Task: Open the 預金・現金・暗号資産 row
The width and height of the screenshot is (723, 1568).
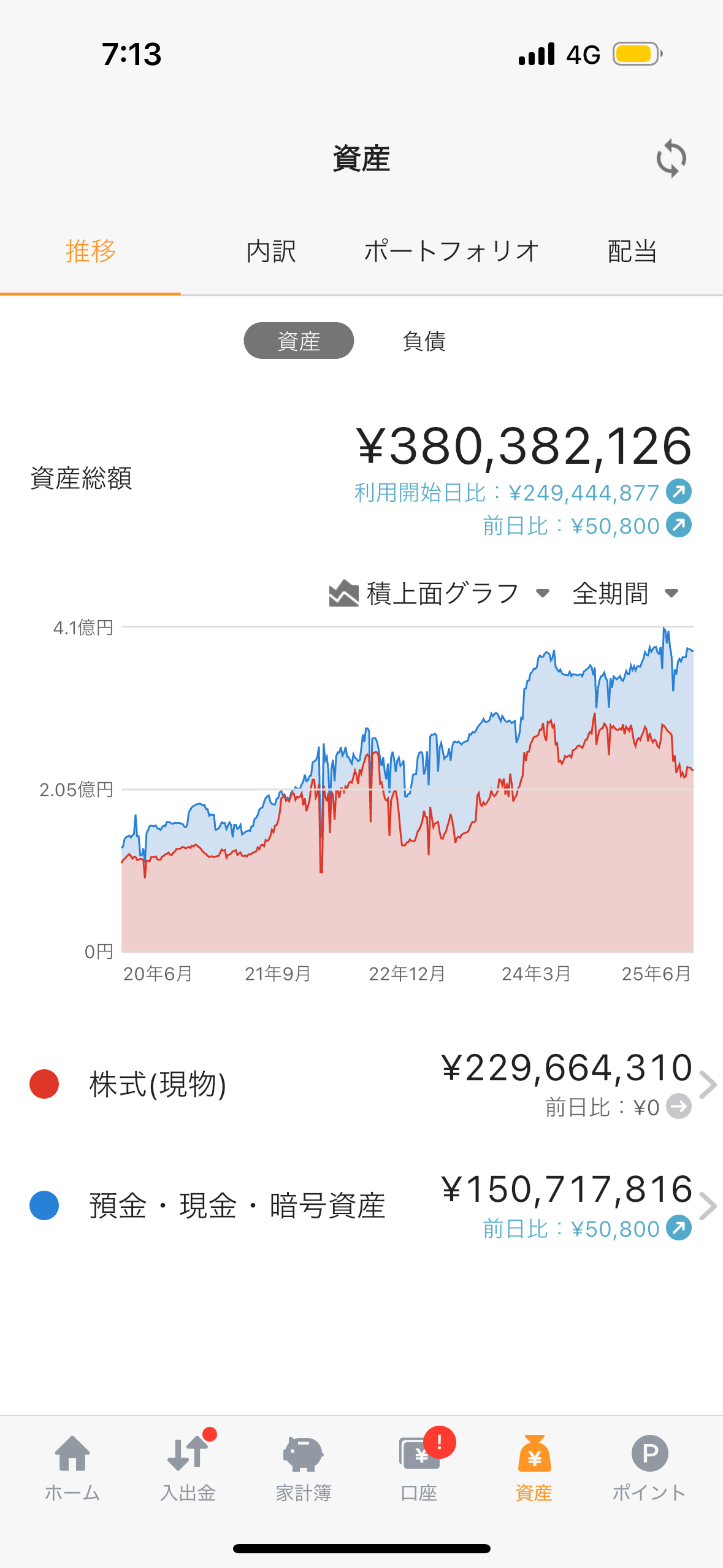Action: [361, 1205]
